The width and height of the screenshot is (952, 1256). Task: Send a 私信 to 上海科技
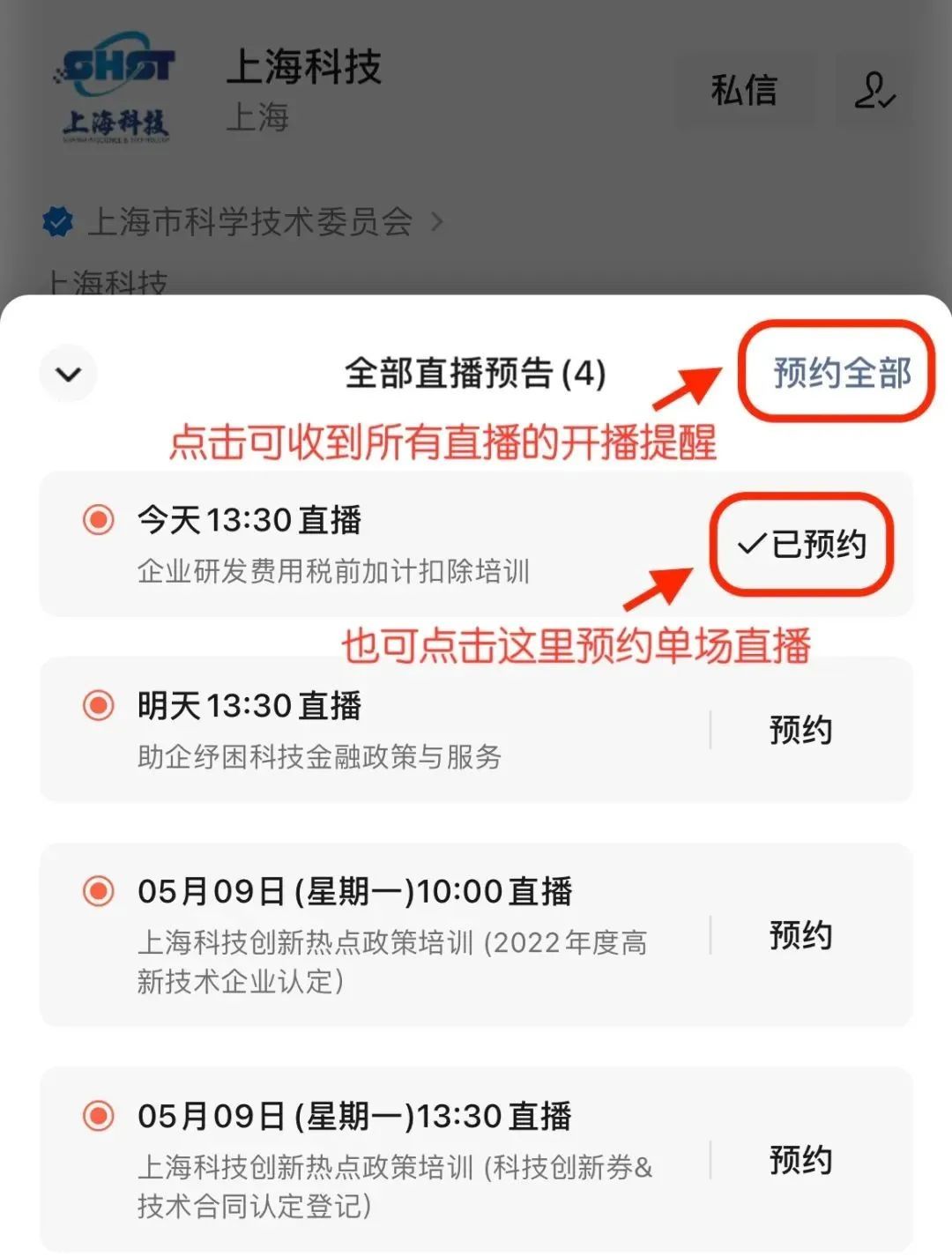point(744,91)
